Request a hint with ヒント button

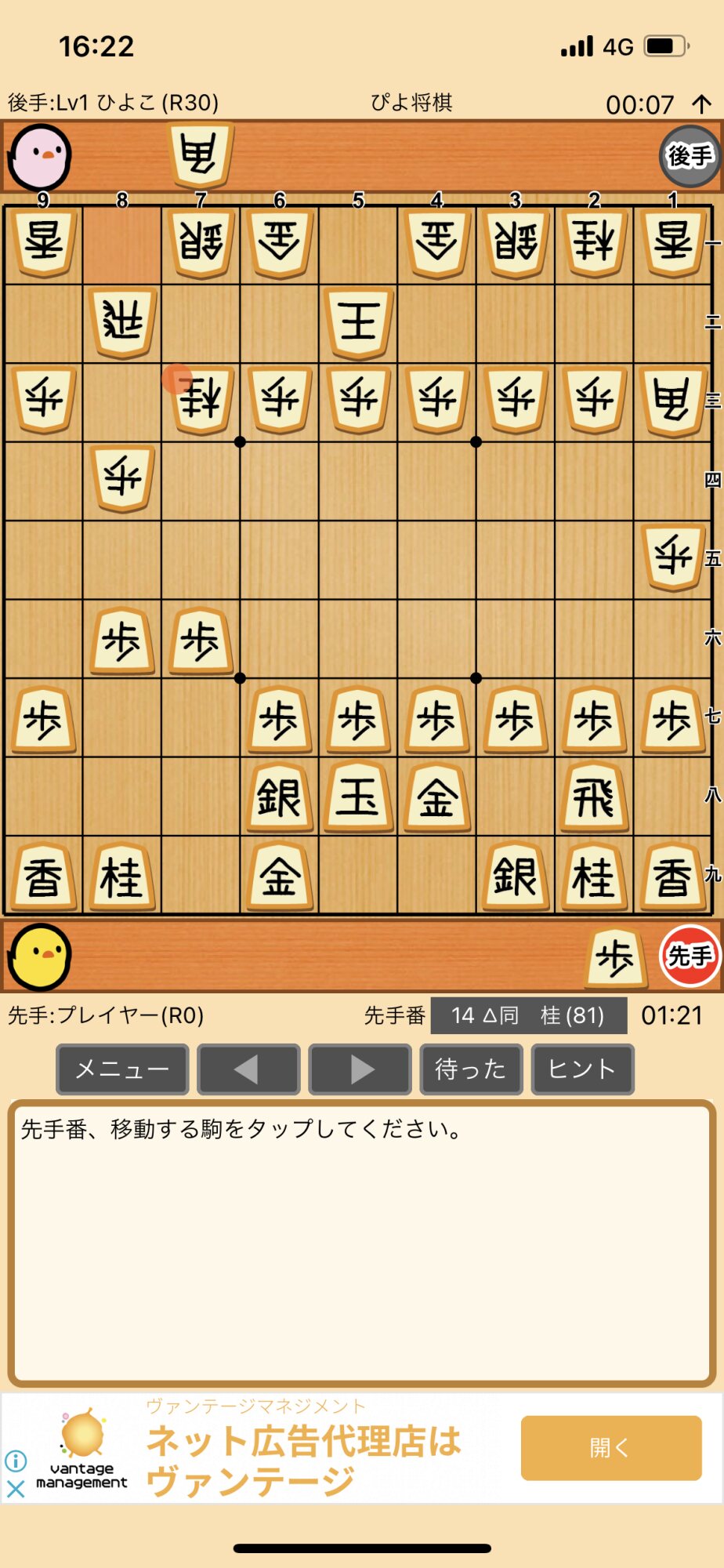[582, 1069]
